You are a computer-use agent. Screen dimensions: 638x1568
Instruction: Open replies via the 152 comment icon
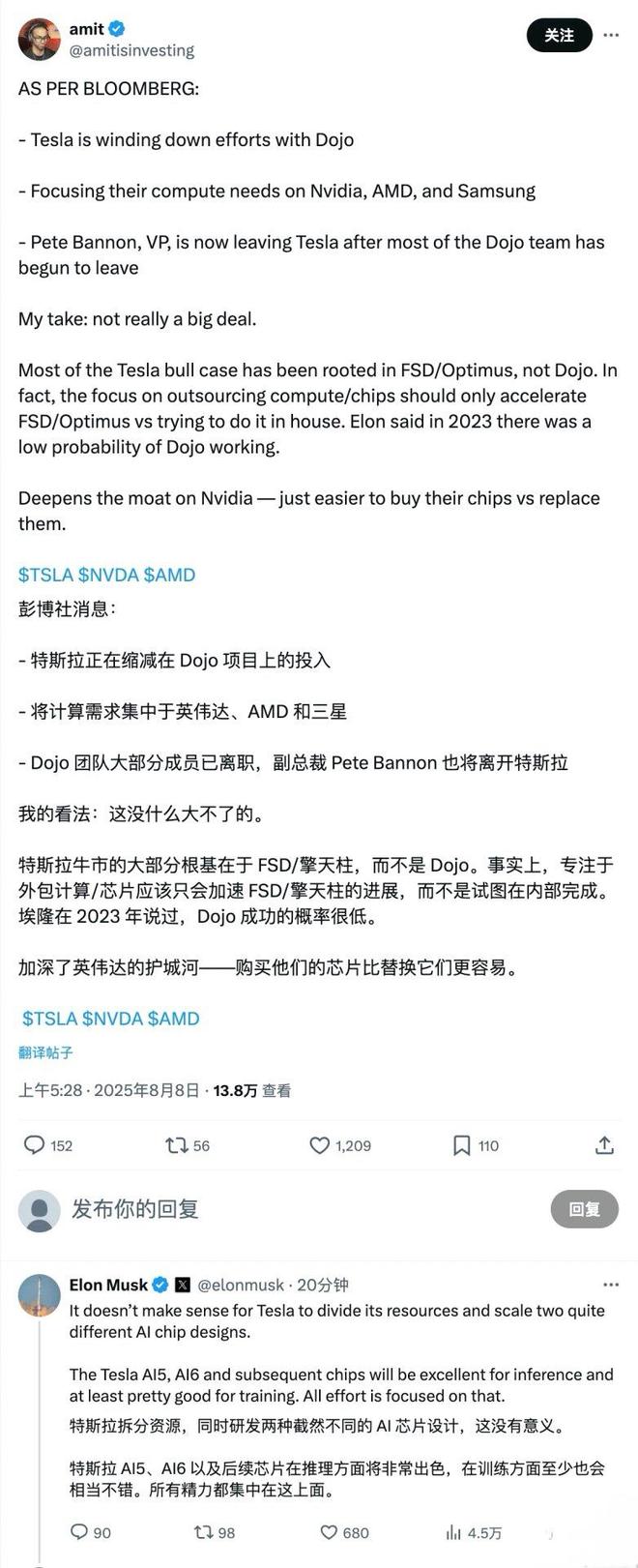[35, 1145]
